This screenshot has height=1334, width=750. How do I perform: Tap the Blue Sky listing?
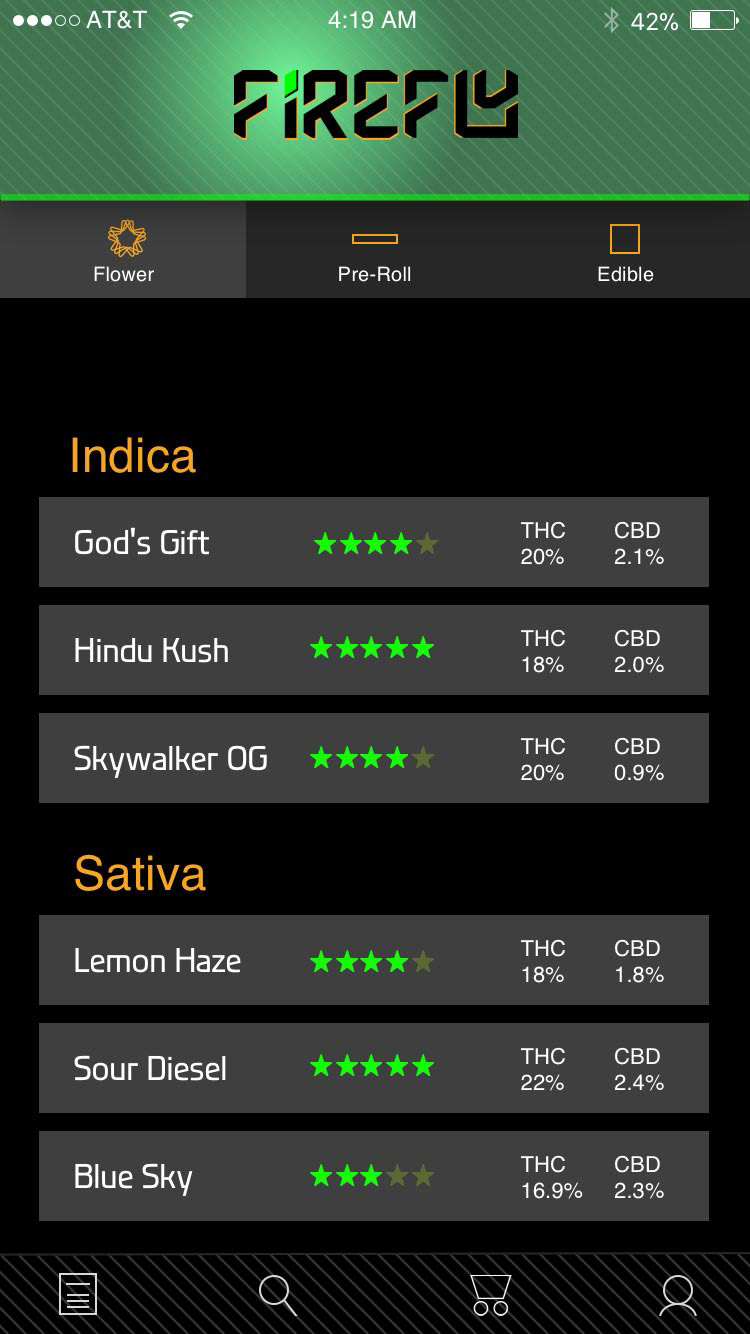[374, 1176]
